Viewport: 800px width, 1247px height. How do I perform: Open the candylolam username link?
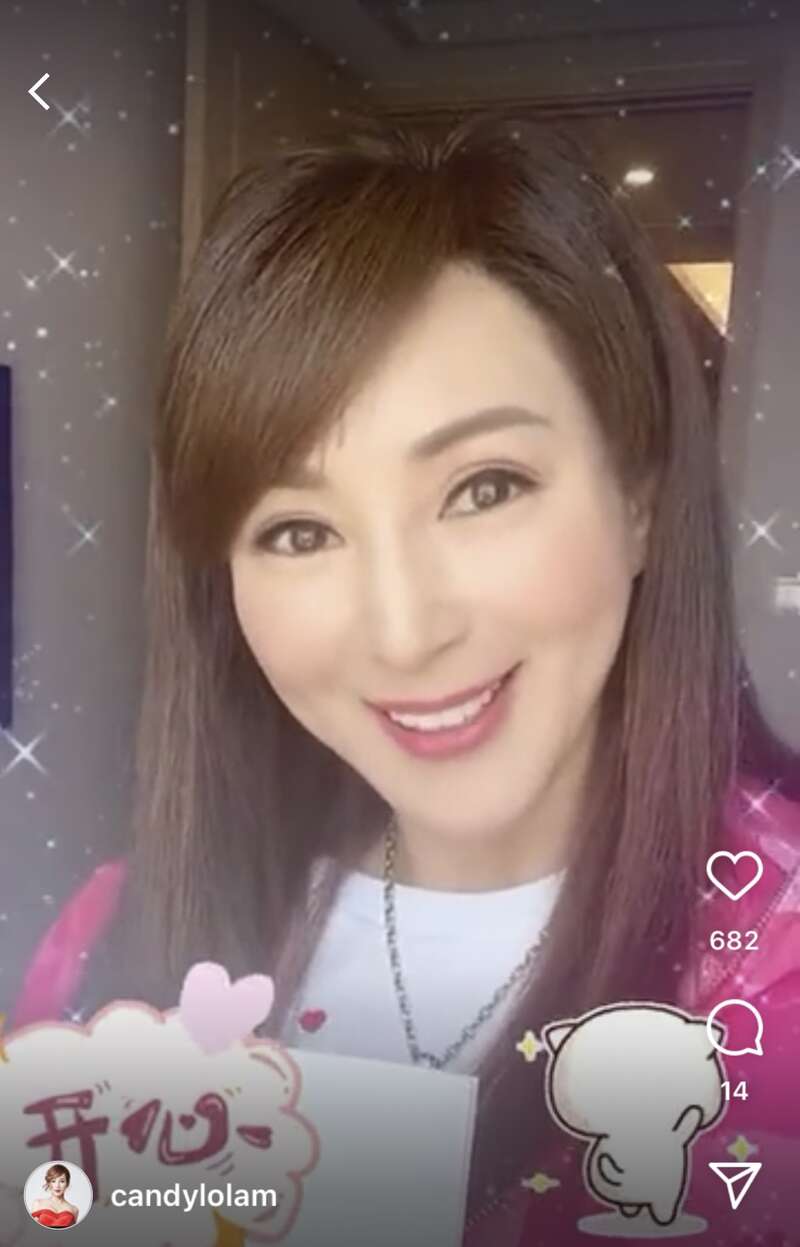193,1196
